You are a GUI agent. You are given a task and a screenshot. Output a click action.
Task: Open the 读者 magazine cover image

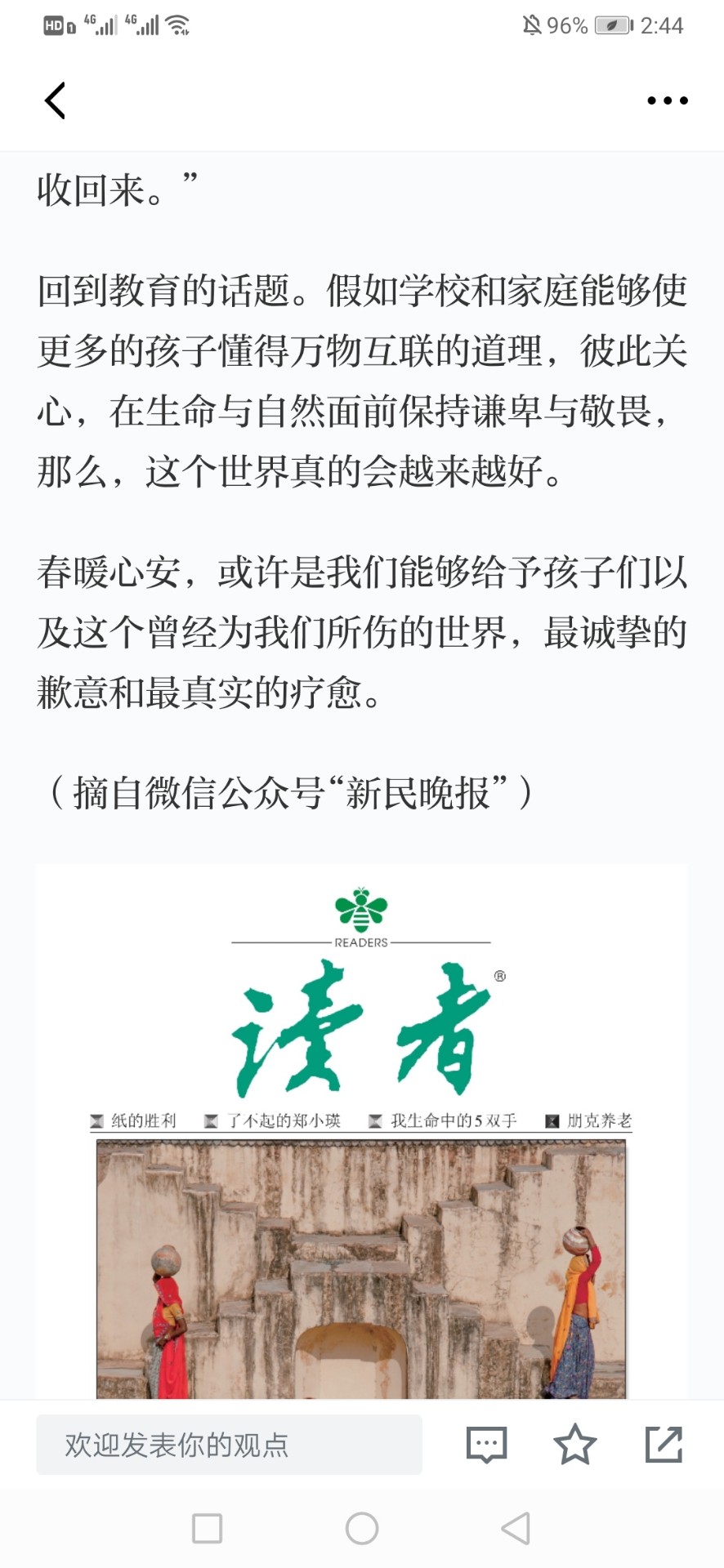[362, 1132]
